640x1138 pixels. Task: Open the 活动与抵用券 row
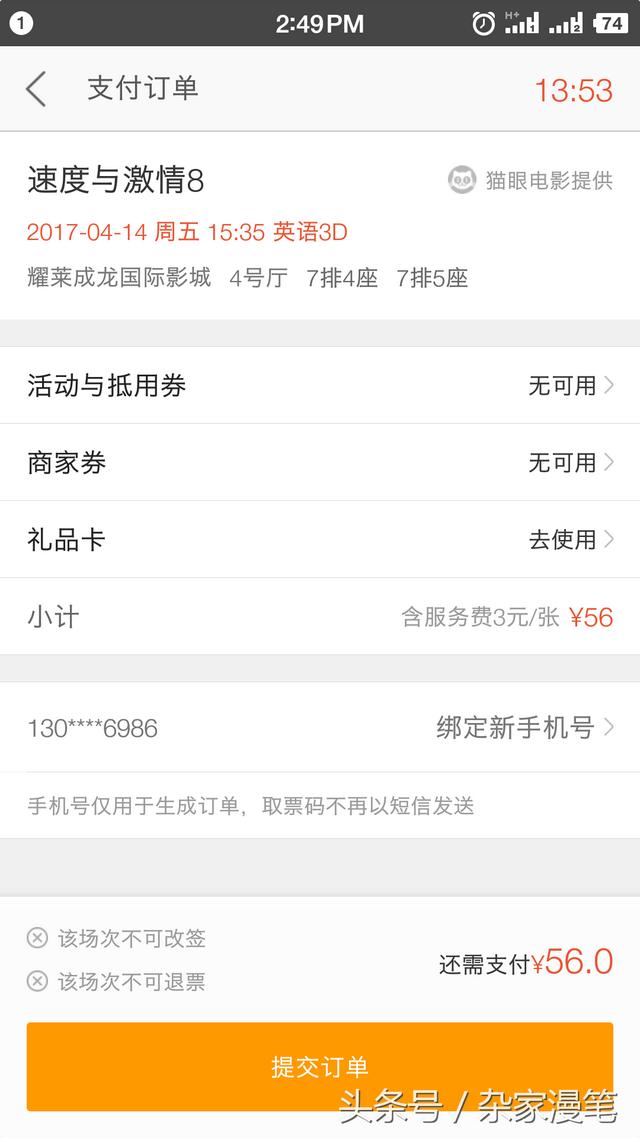coord(320,385)
